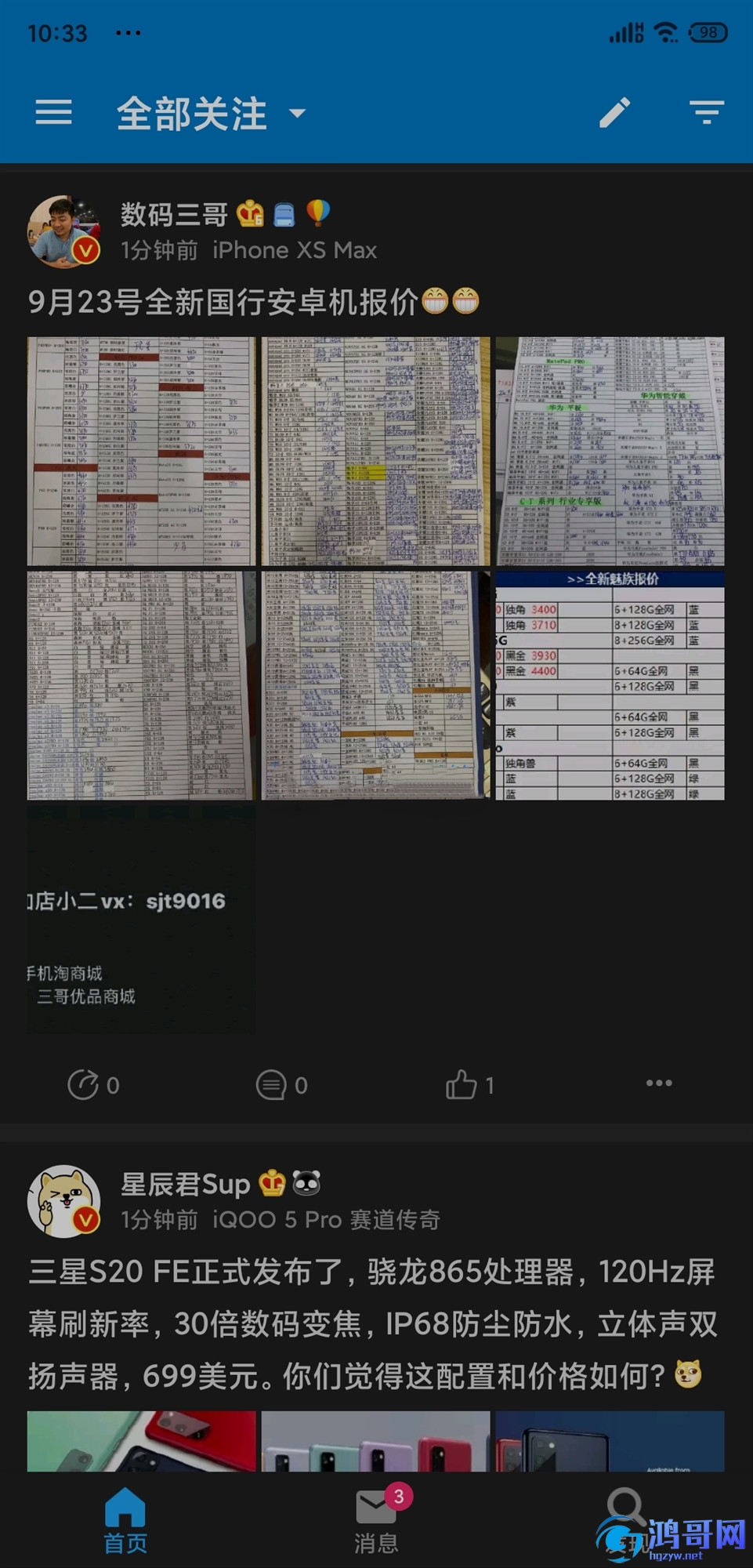Like 数码三哥's post
Viewport: 753px width, 1568px height.
[x=469, y=1085]
